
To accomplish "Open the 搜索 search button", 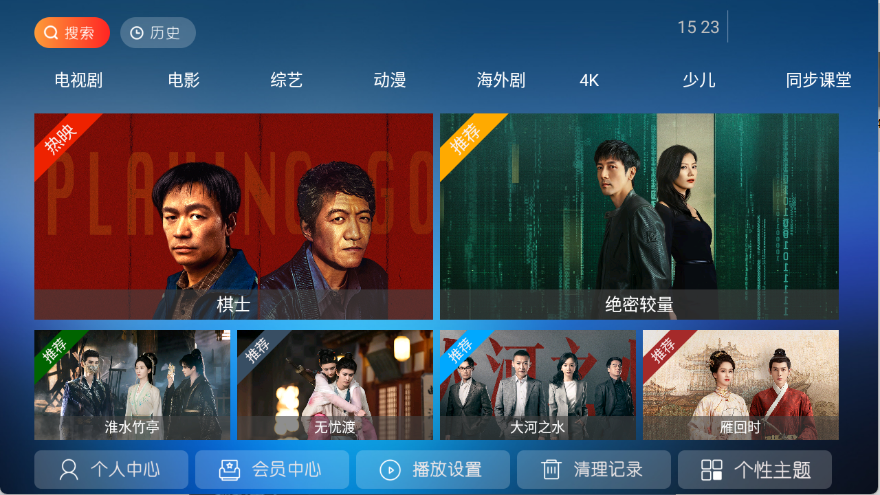I will pos(71,33).
